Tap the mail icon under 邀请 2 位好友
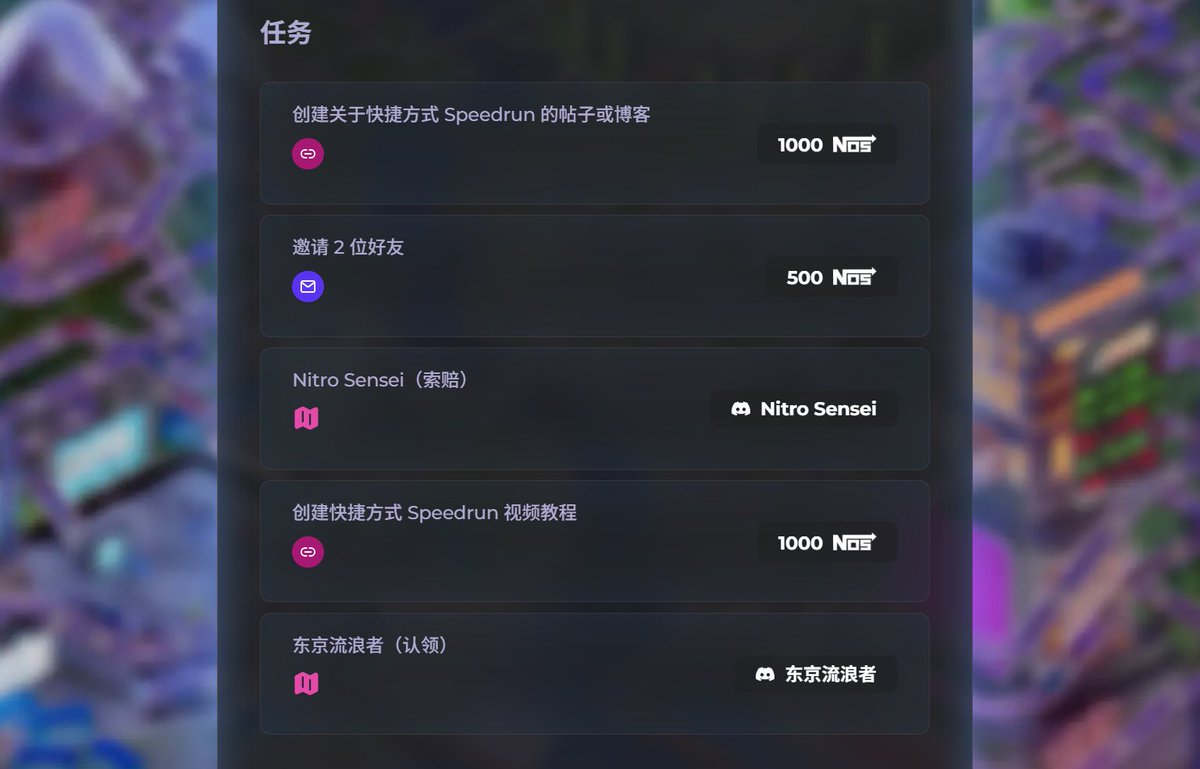This screenshot has height=769, width=1200. pyautogui.click(x=308, y=287)
